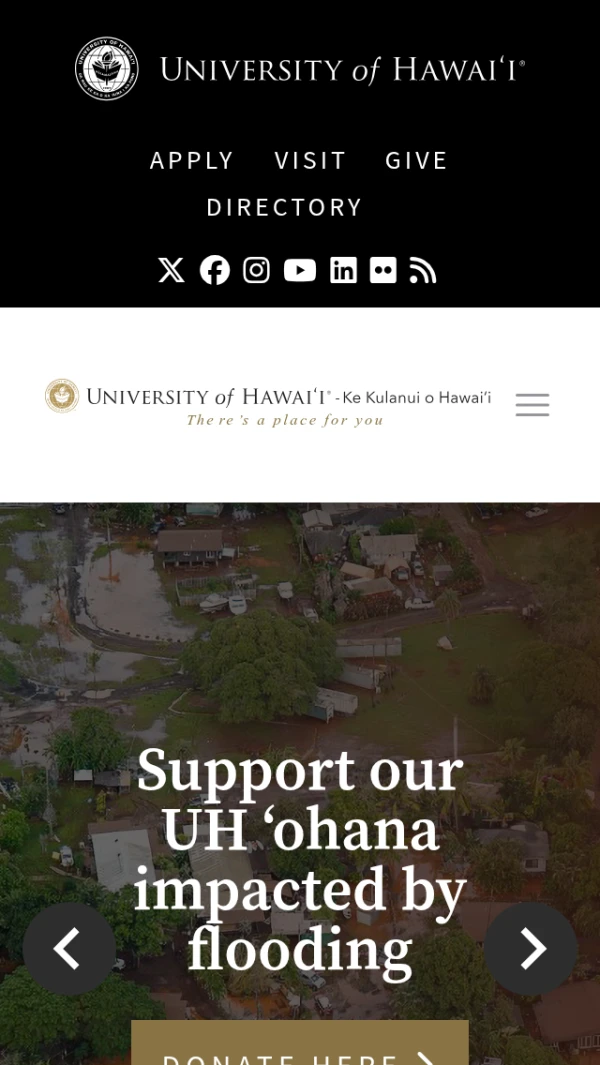Screen dimensions: 600x1065
Task: Open the Flickr photos icon
Action: 383,270
